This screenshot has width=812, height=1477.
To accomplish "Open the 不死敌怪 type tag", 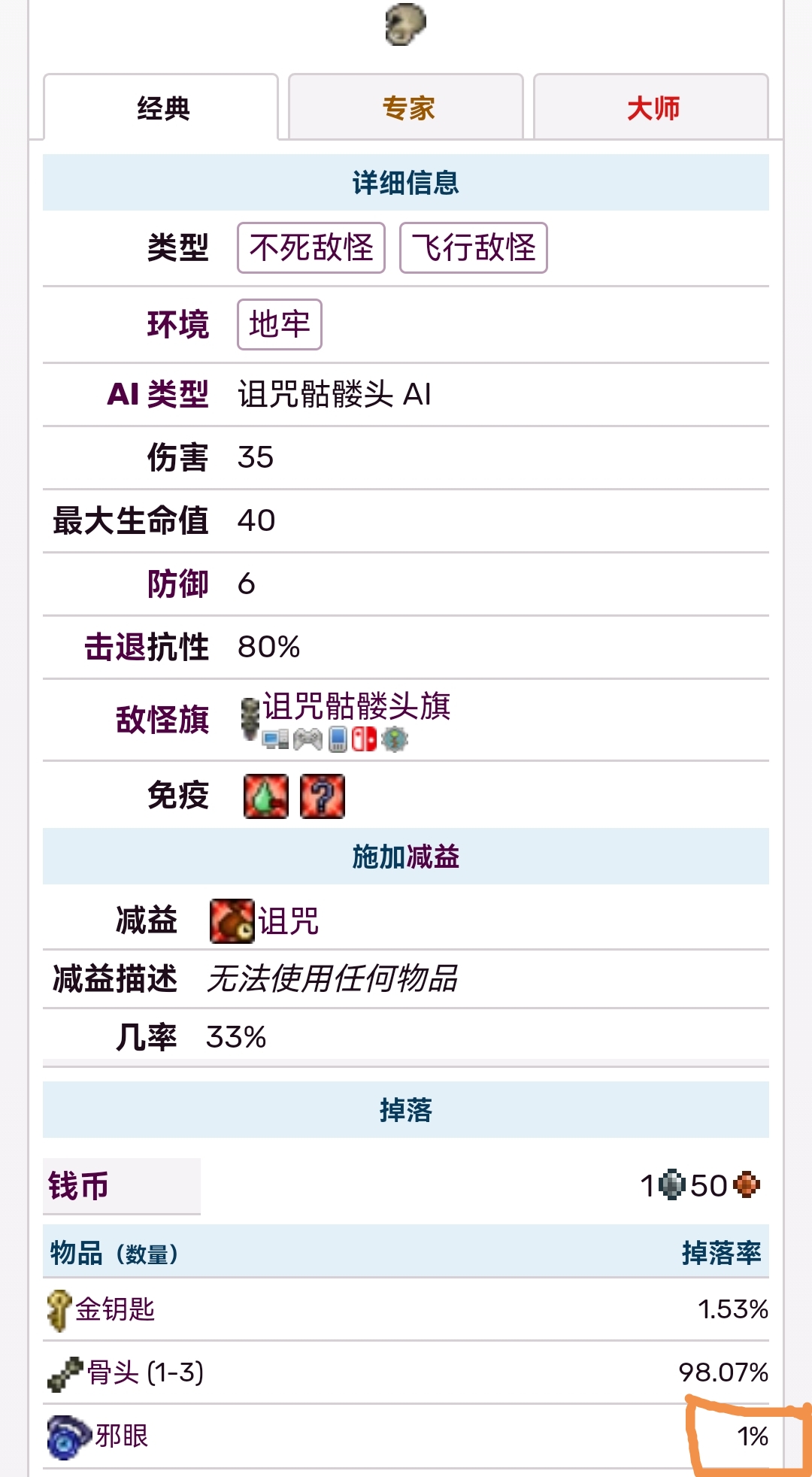I will click(x=311, y=247).
